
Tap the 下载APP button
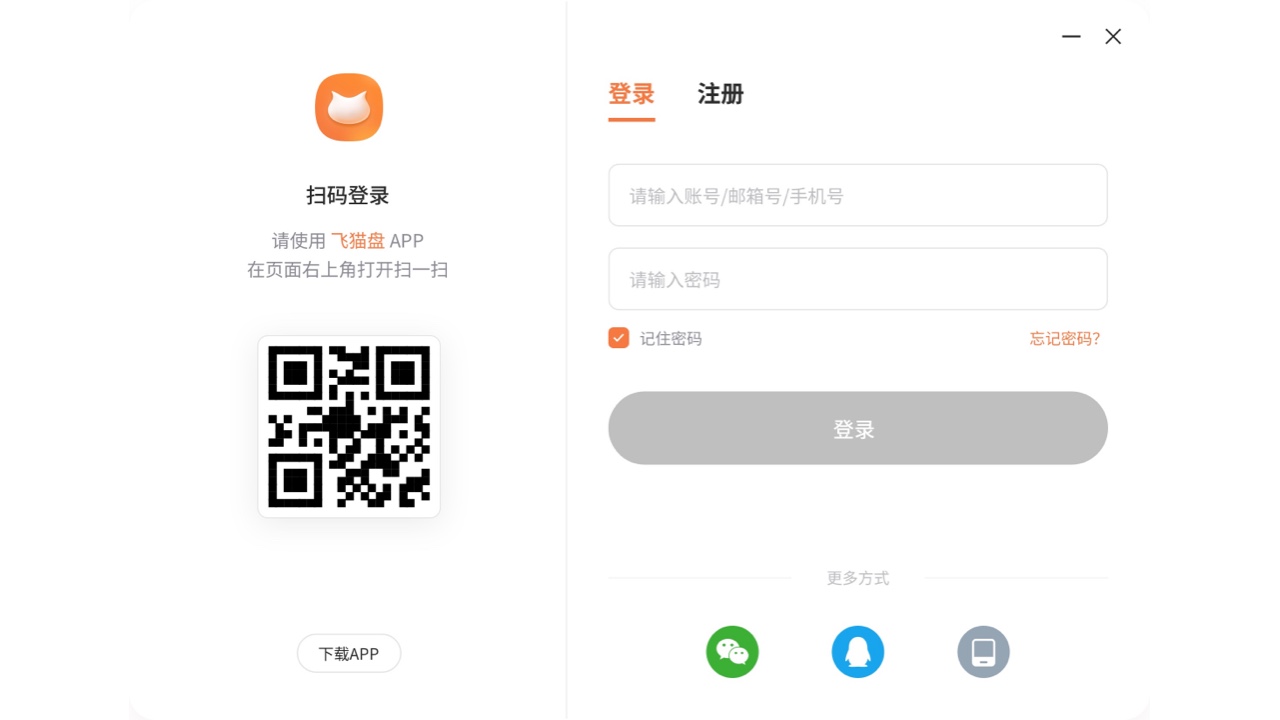[x=349, y=654]
